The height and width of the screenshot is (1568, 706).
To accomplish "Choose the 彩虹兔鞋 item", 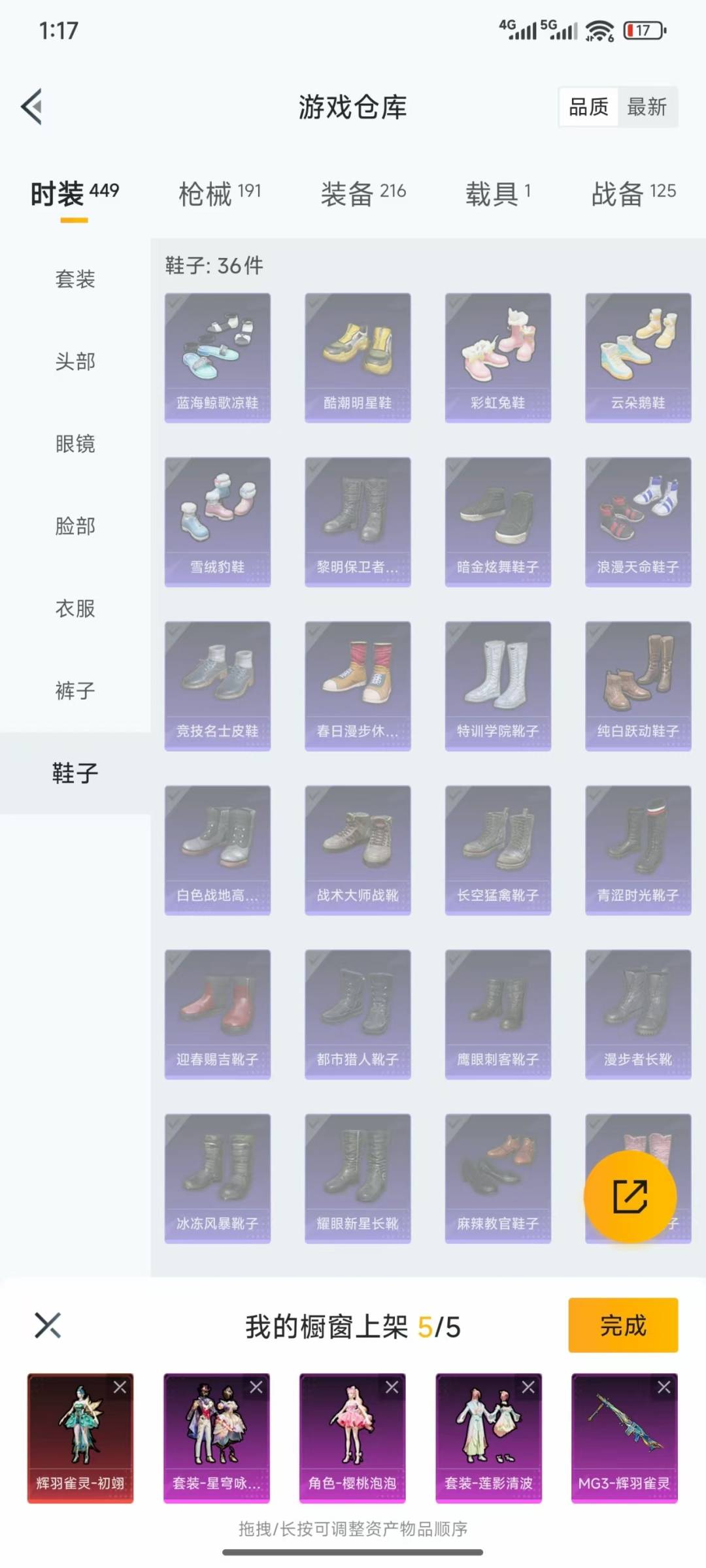I will [498, 357].
